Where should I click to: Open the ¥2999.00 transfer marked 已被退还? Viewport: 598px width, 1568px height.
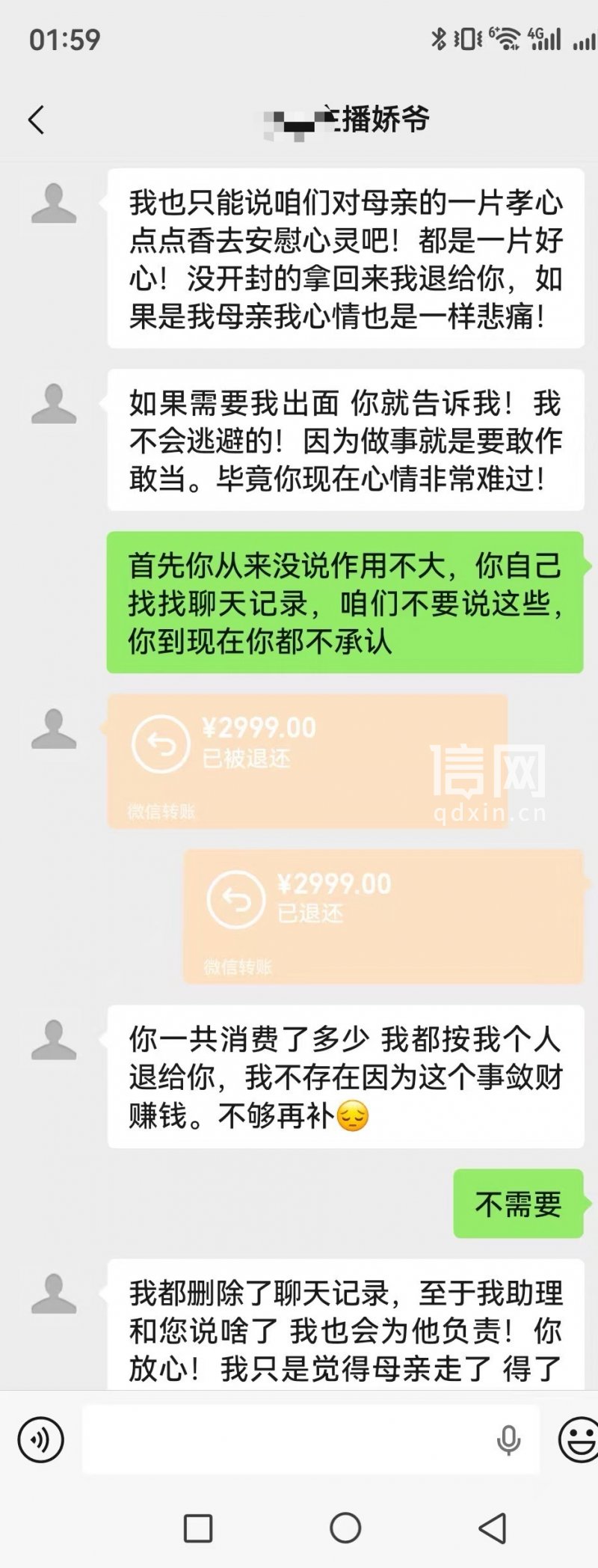tap(306, 760)
